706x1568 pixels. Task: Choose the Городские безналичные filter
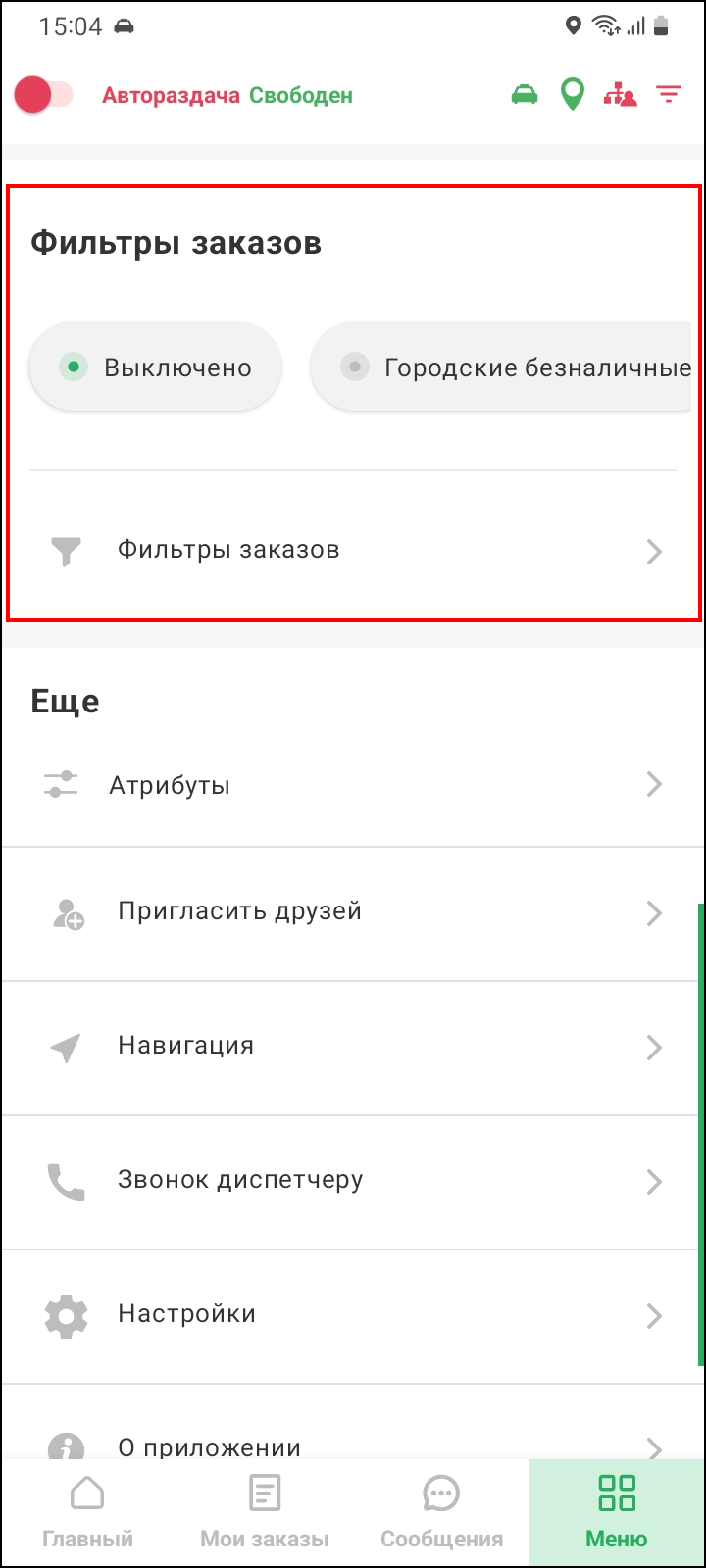click(502, 367)
